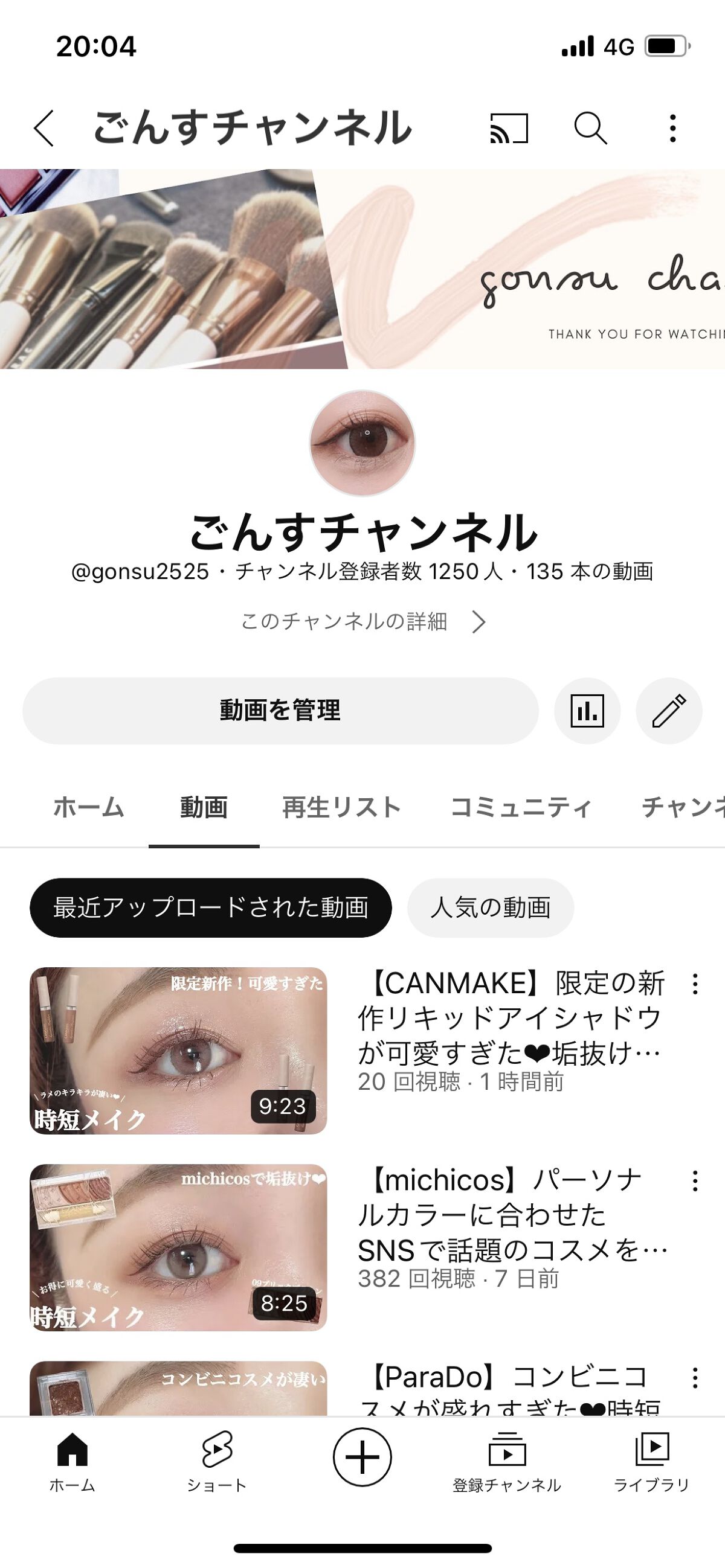Screen dimensions: 725x1568
Task: Open このチャンネルの詳細 link
Action: coord(362,621)
